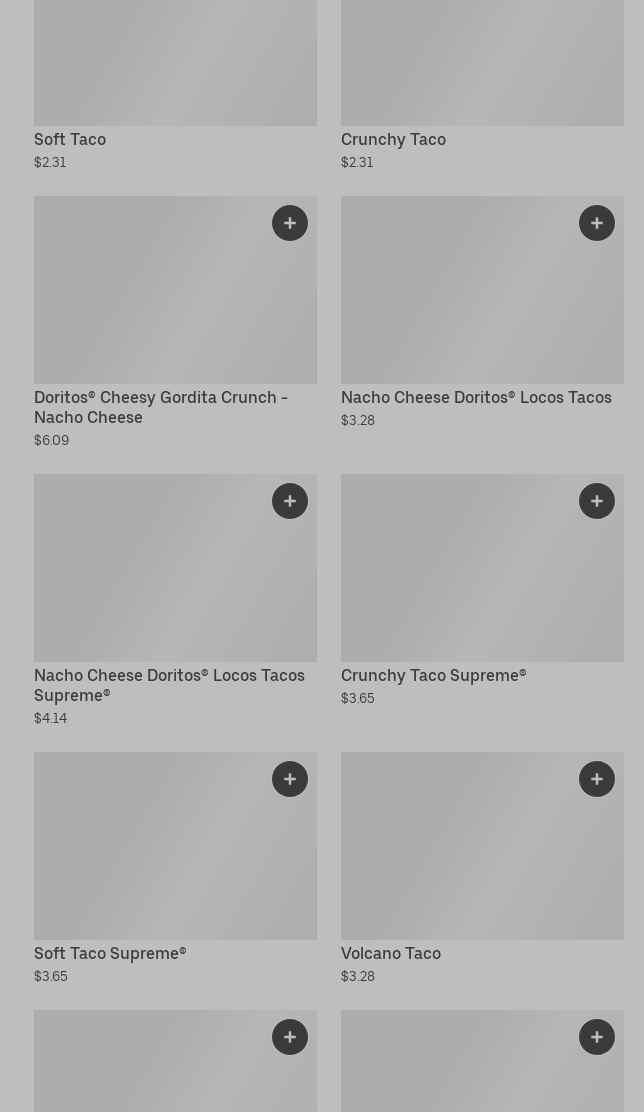644x1112 pixels.
Task: Add Crunchy Taco Supreme to order
Action: [597, 501]
